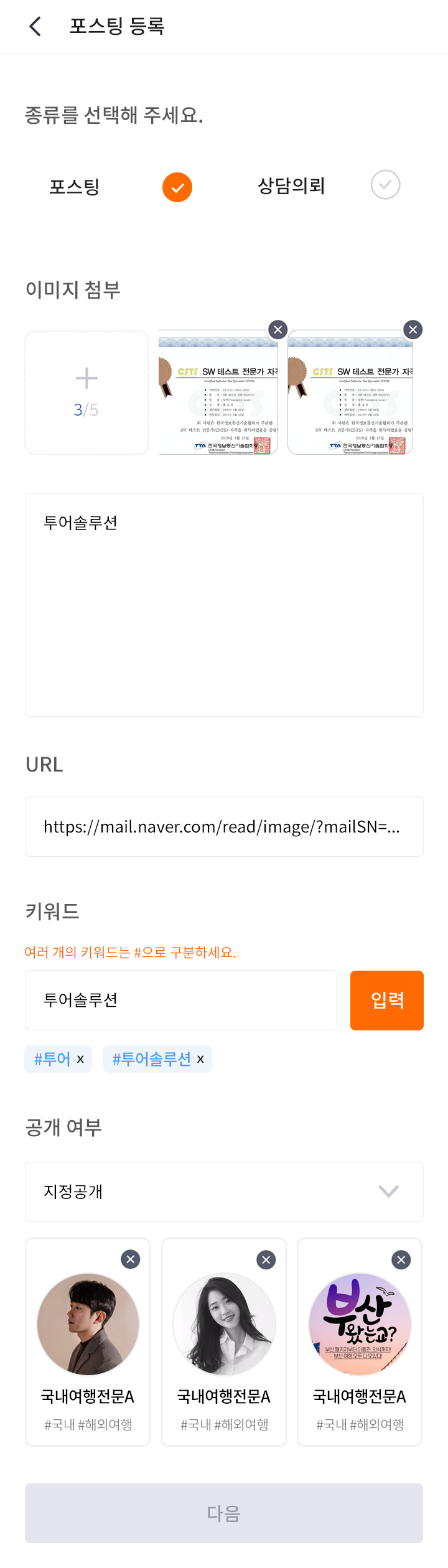Remove the expert card with the man's photo
This screenshot has height=1568, width=448.
131,1259
